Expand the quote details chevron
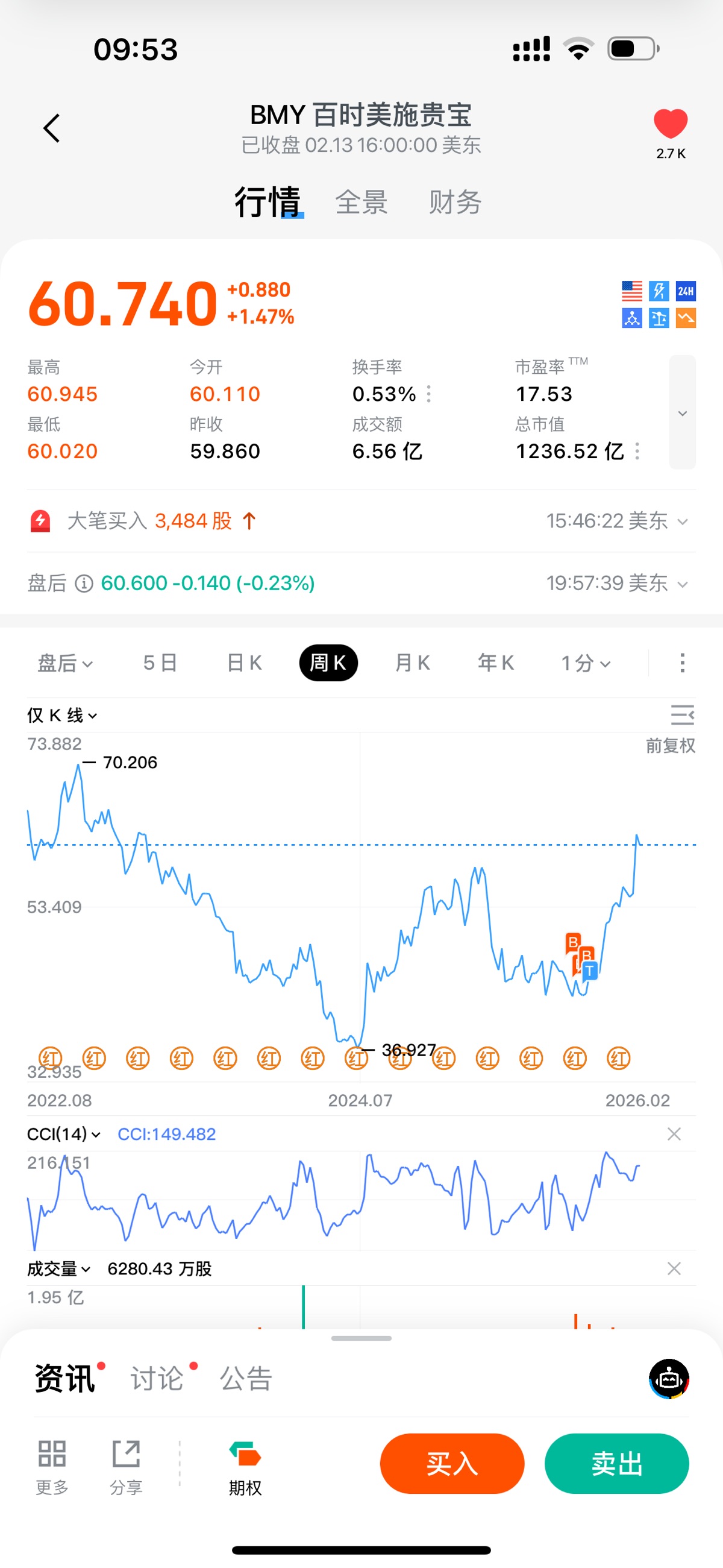 pos(682,413)
